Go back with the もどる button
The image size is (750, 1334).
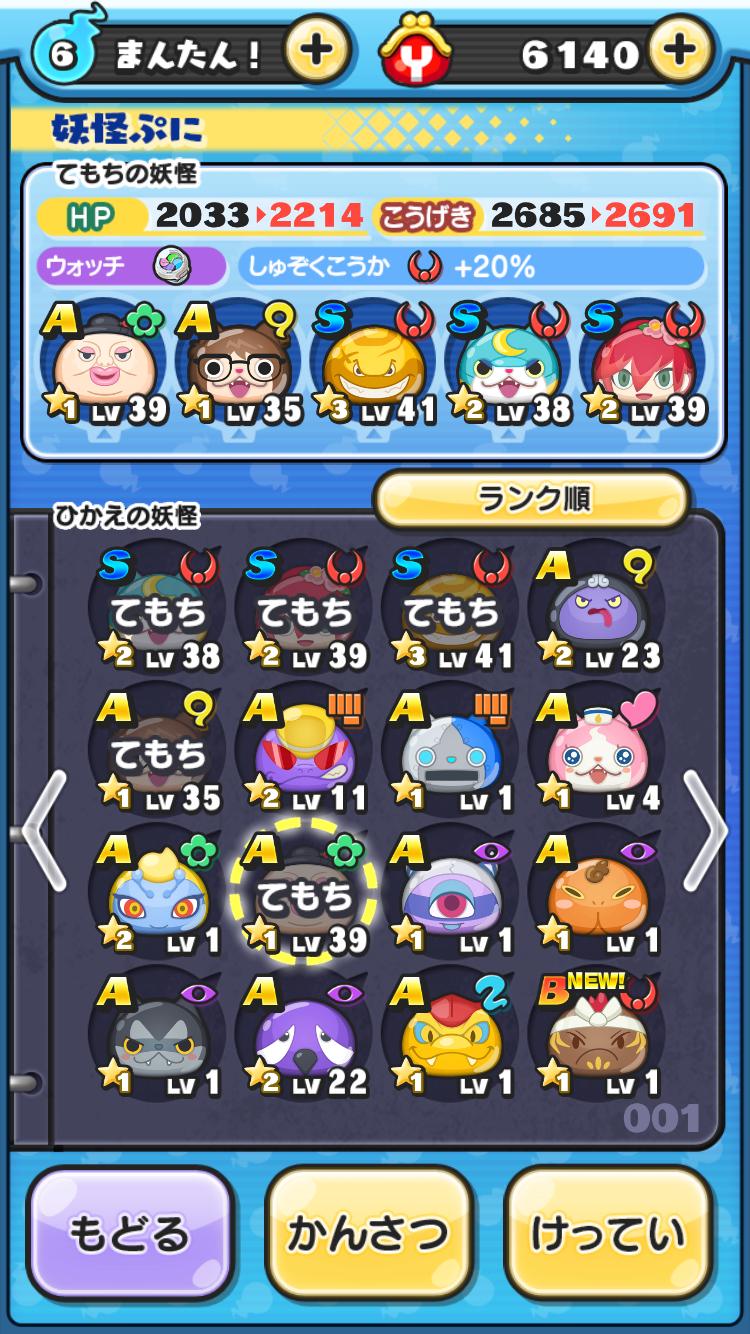pos(129,1234)
